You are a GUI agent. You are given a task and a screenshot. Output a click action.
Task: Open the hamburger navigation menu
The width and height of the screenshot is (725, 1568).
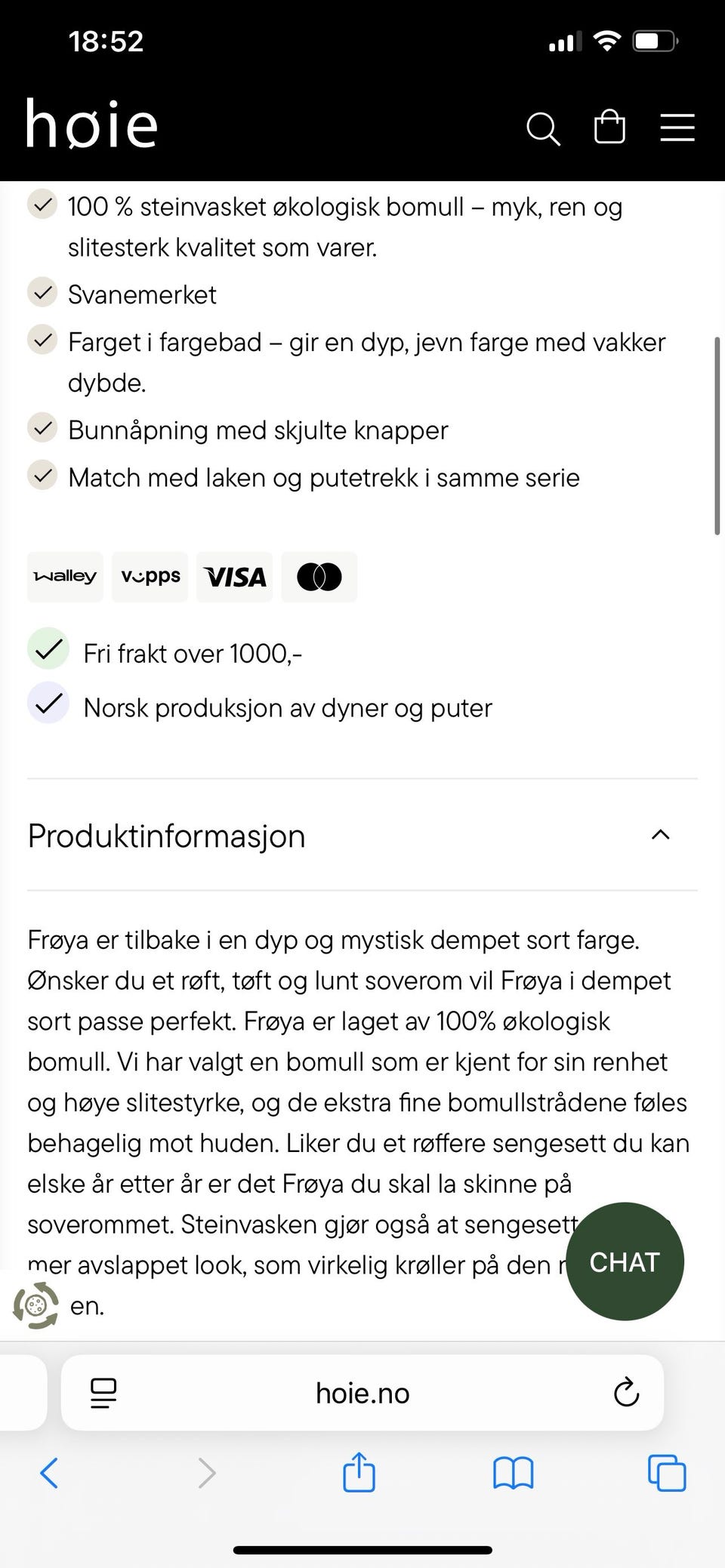677,127
